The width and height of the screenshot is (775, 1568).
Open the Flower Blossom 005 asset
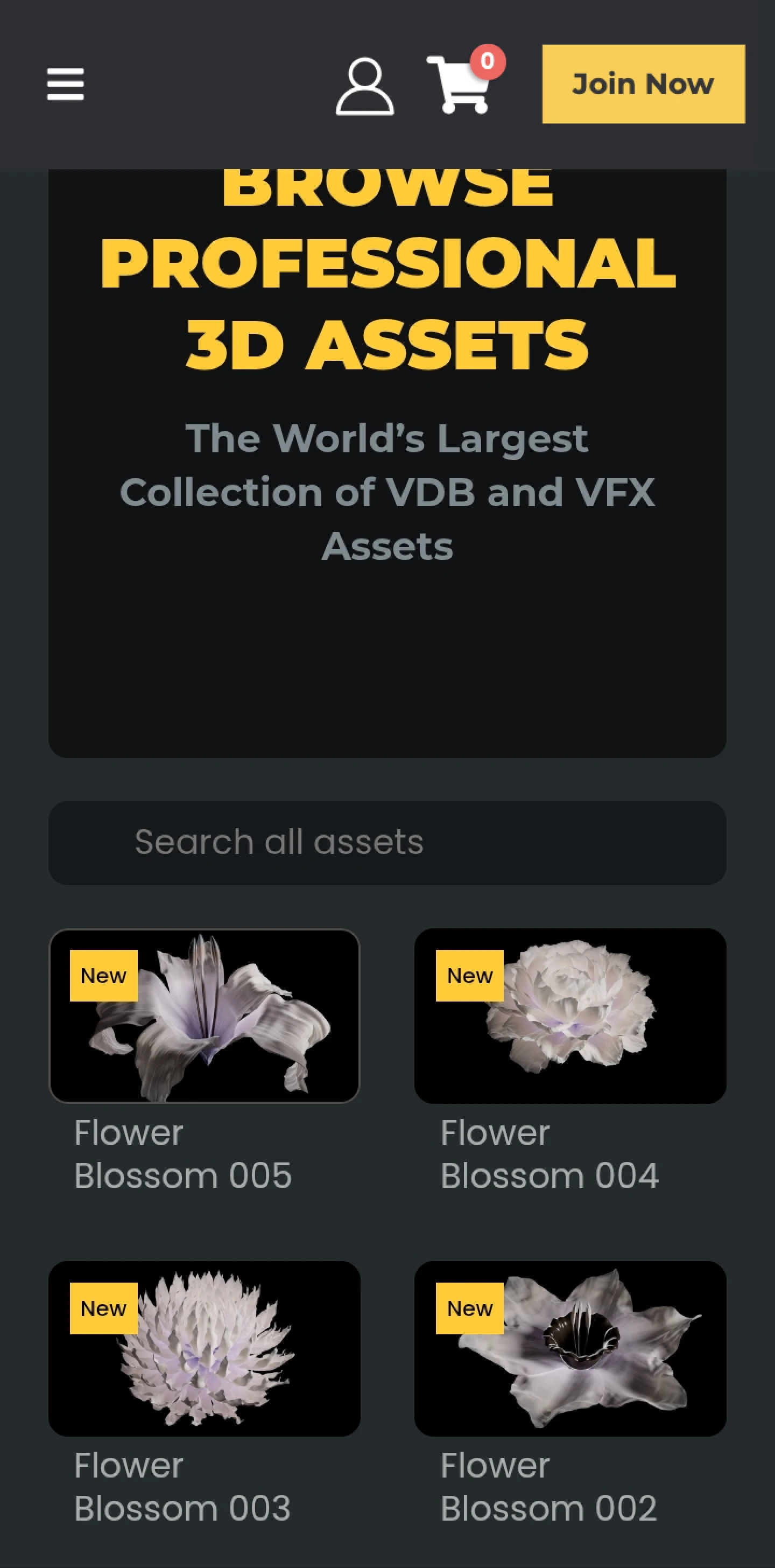click(205, 1016)
